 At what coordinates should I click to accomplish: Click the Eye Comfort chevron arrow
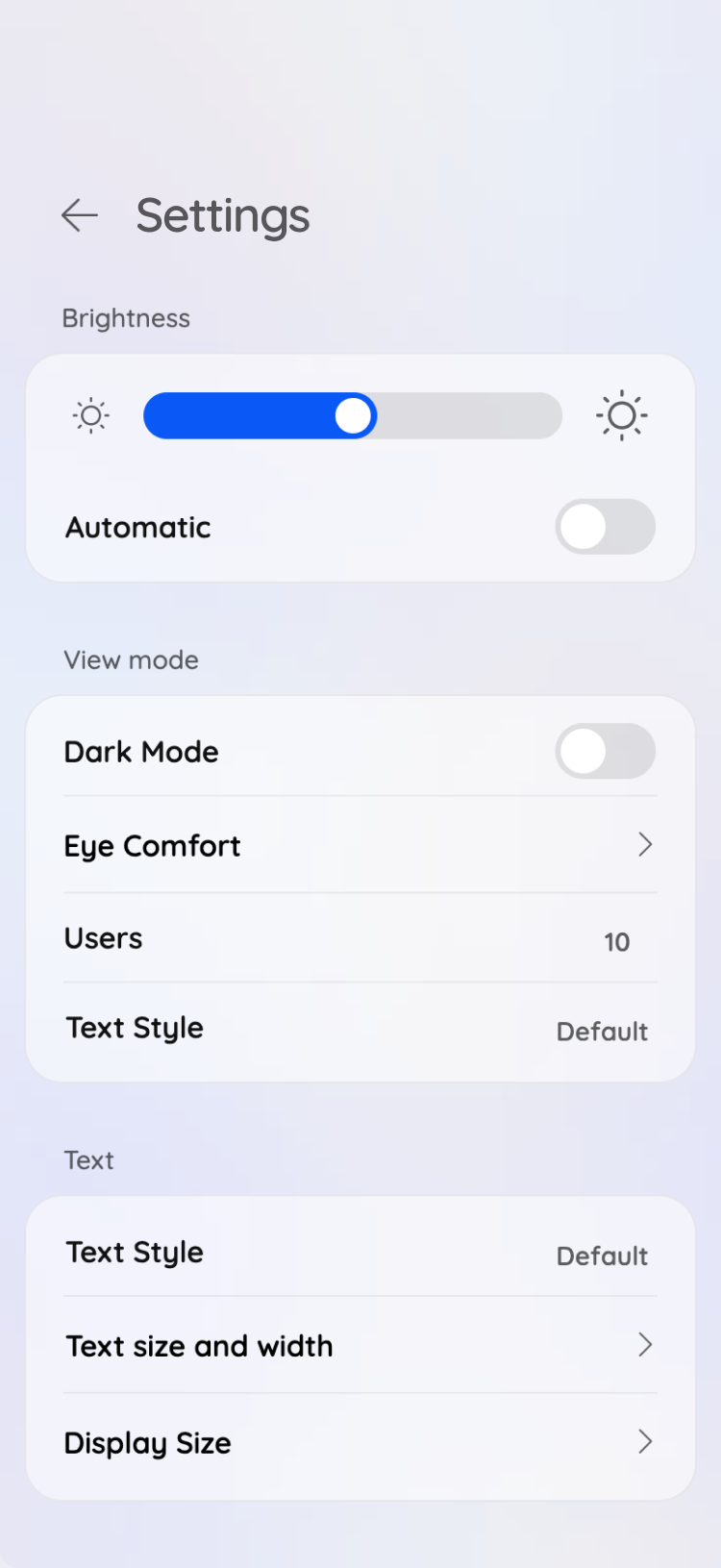(x=645, y=845)
